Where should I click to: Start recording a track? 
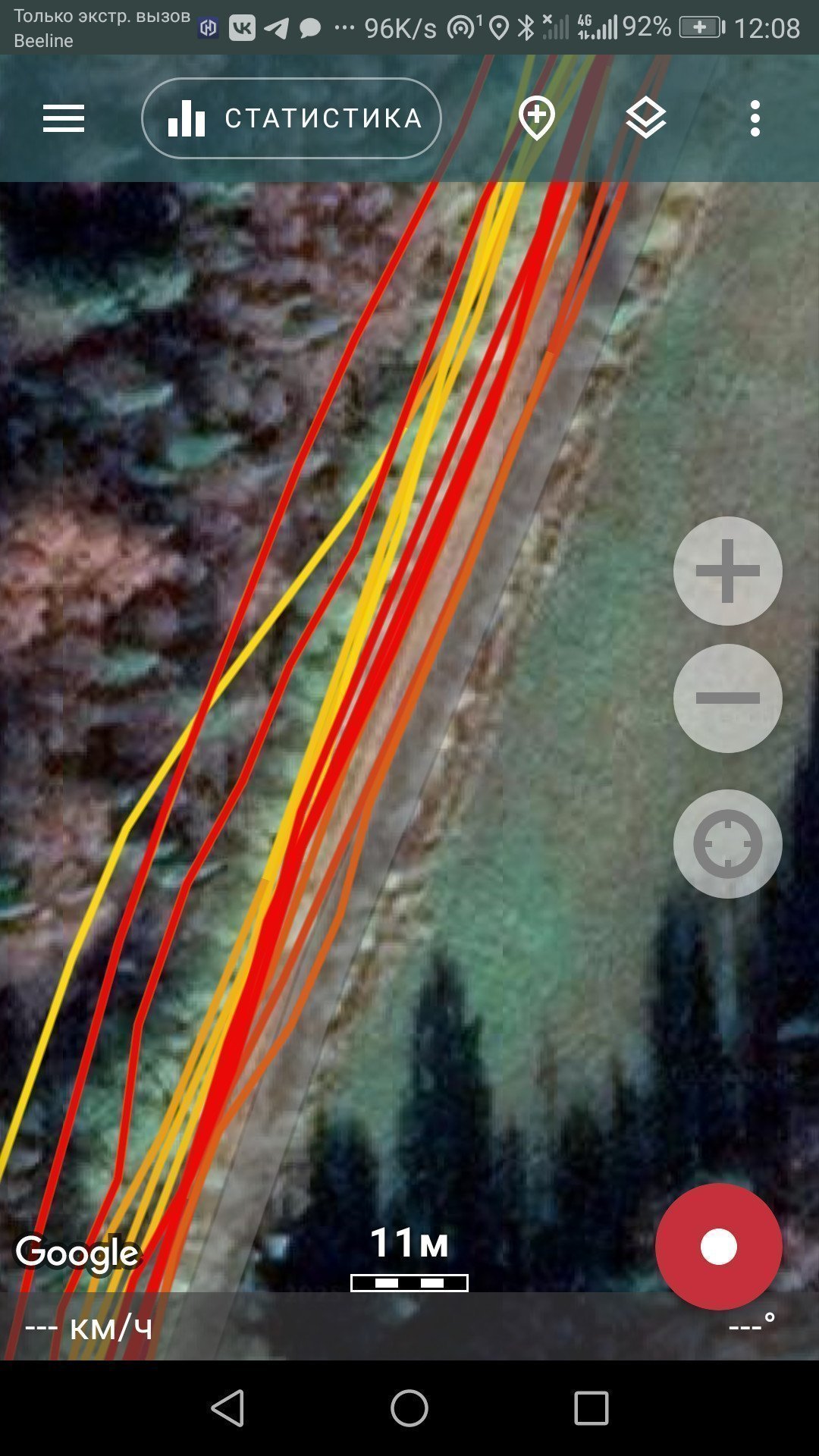(719, 1247)
